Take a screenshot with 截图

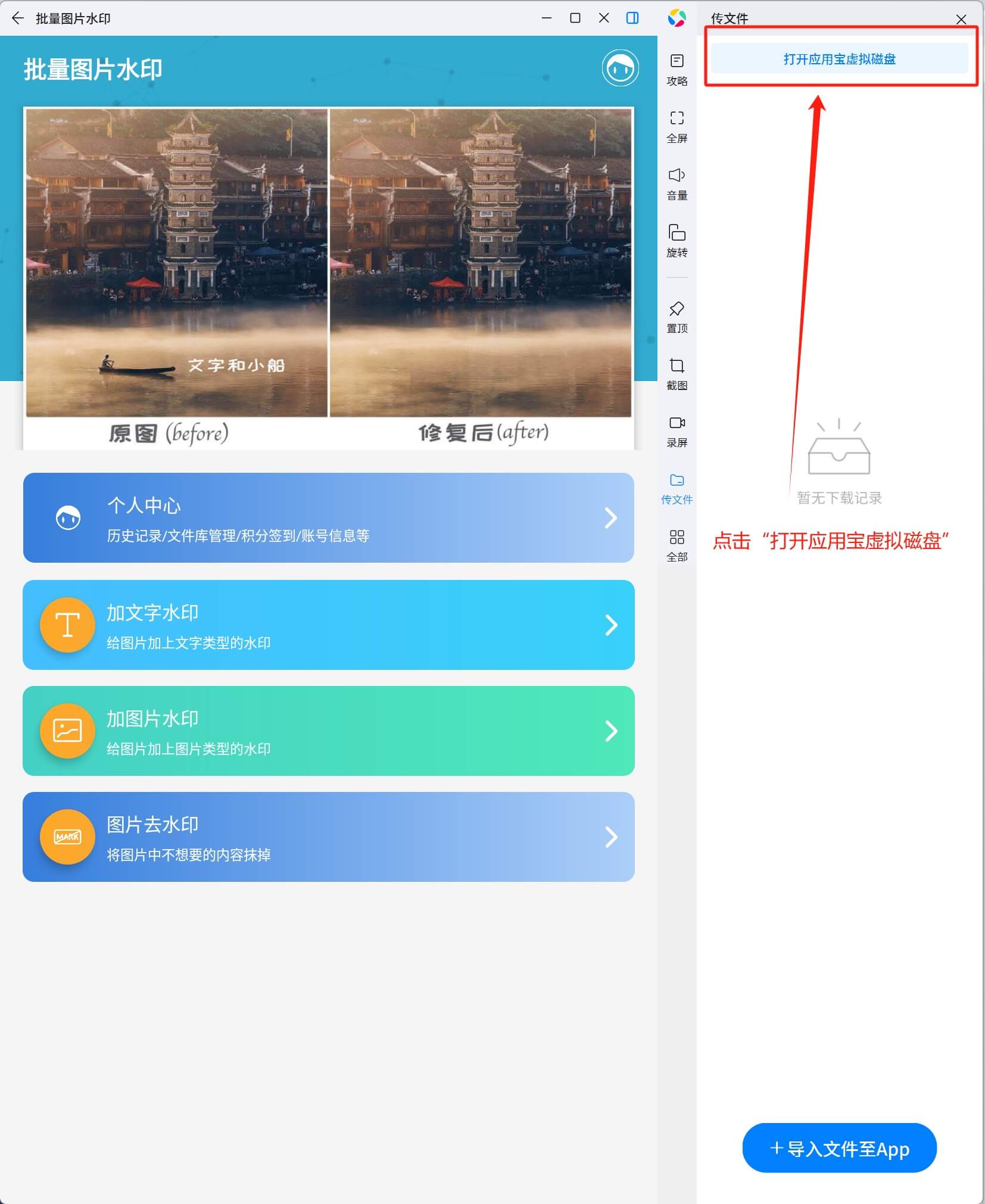(677, 373)
